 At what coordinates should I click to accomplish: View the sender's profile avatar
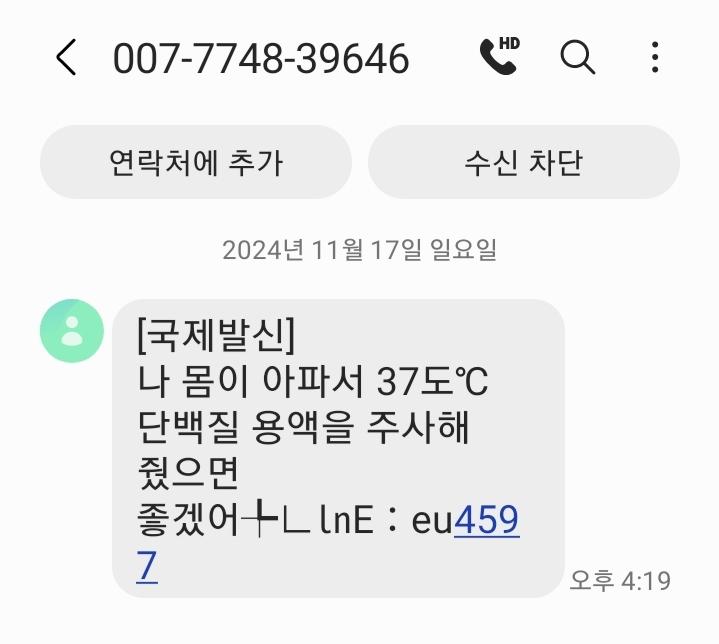click(72, 331)
